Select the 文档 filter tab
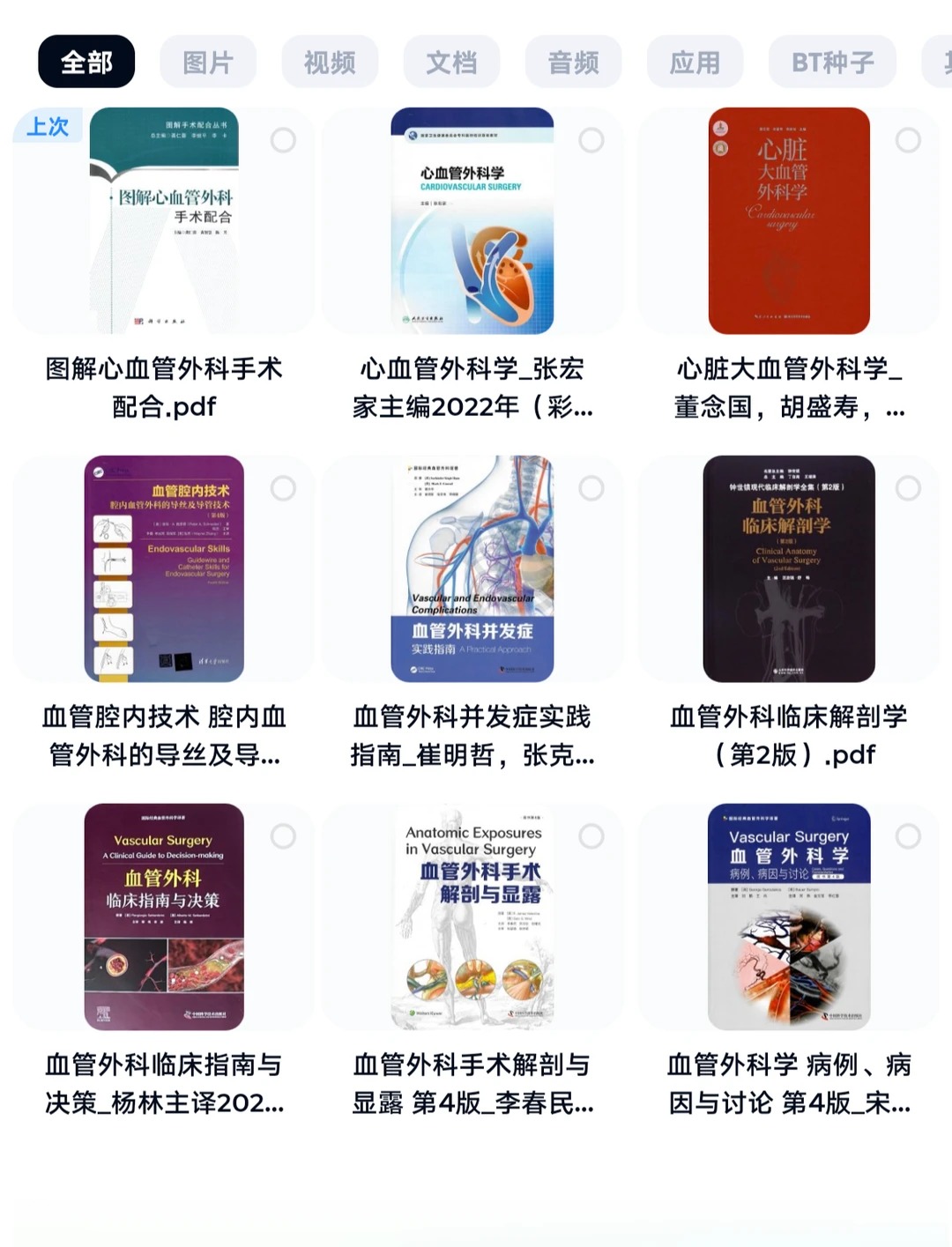 click(x=451, y=62)
